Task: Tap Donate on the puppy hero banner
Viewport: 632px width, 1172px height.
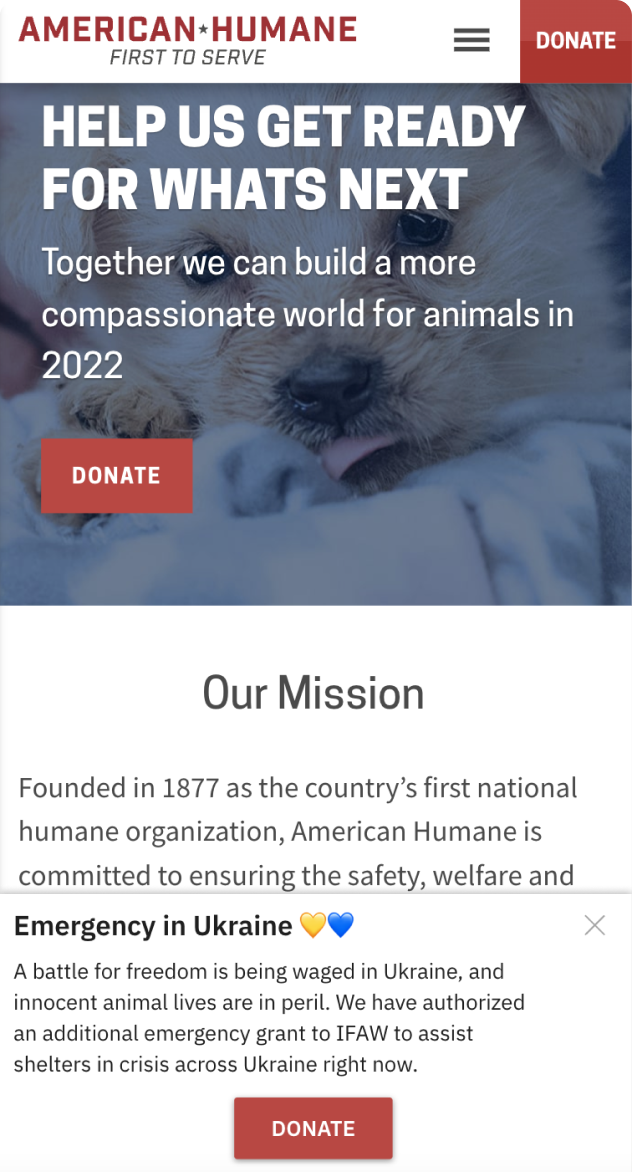Action: pos(117,475)
